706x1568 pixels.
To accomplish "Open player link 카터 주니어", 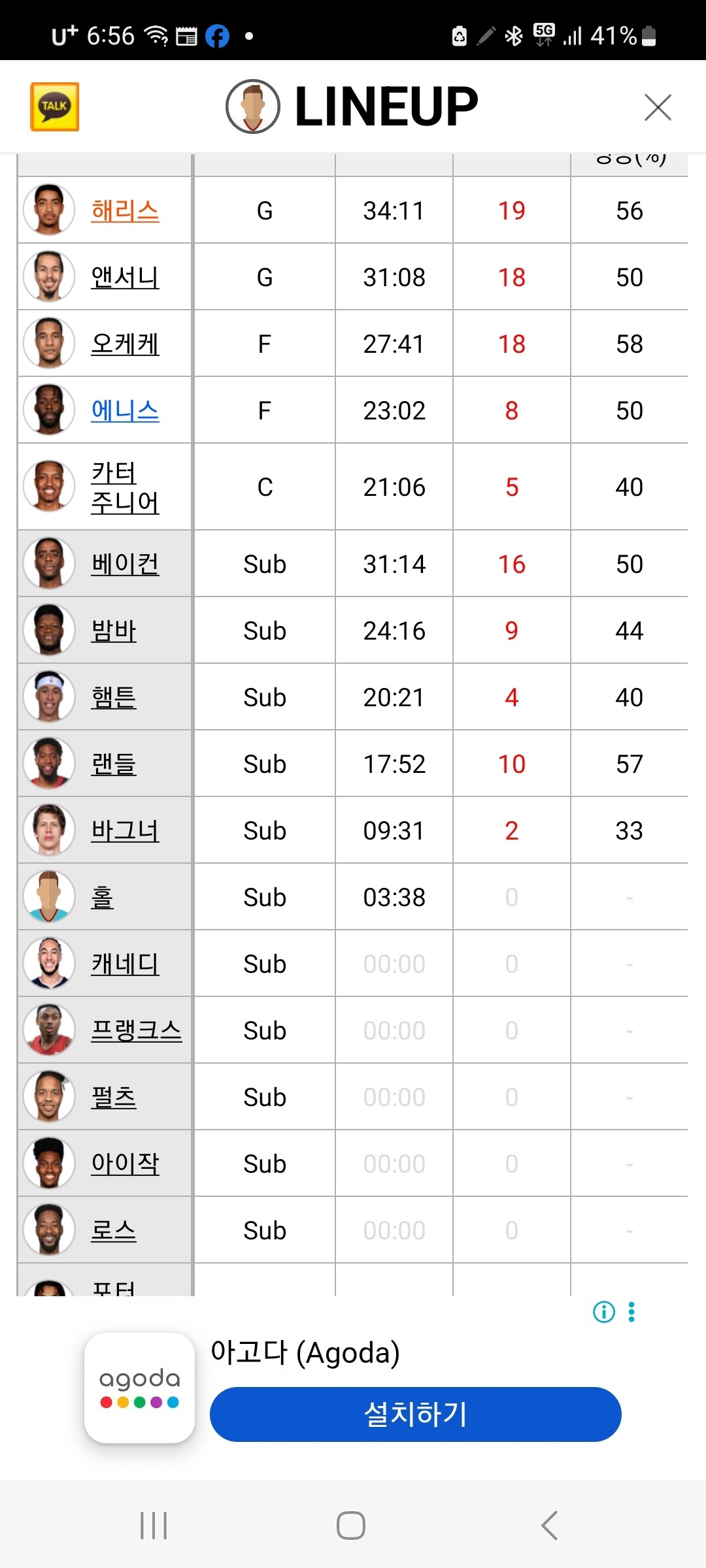I will 125,487.
